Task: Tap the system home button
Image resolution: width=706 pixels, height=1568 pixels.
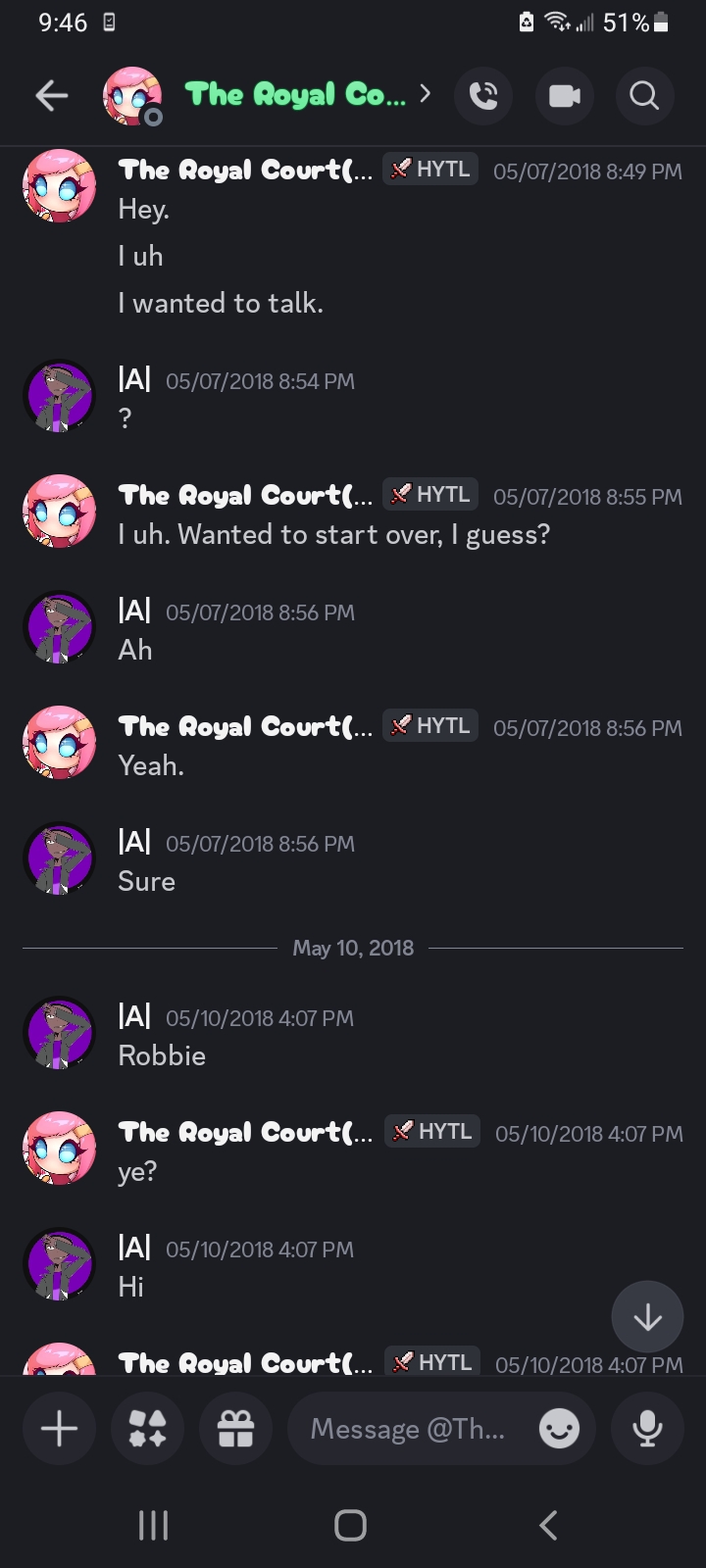Action: [x=350, y=1525]
